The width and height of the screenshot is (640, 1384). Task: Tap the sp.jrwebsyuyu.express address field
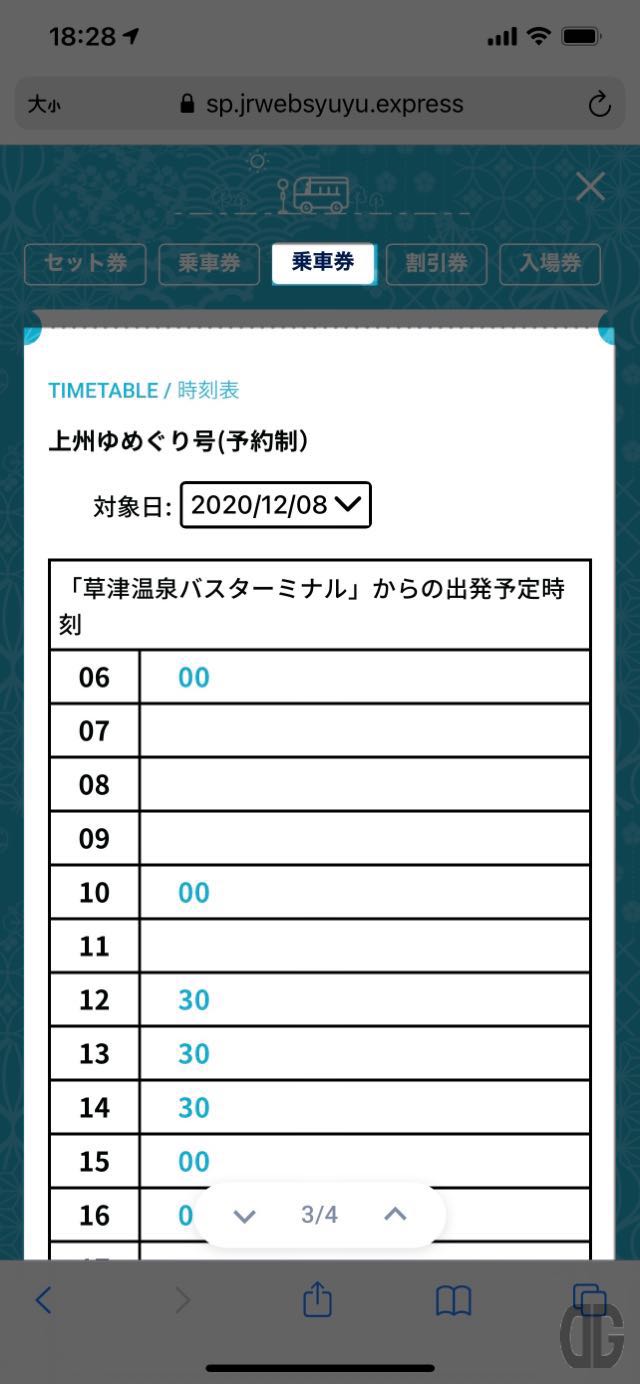321,104
